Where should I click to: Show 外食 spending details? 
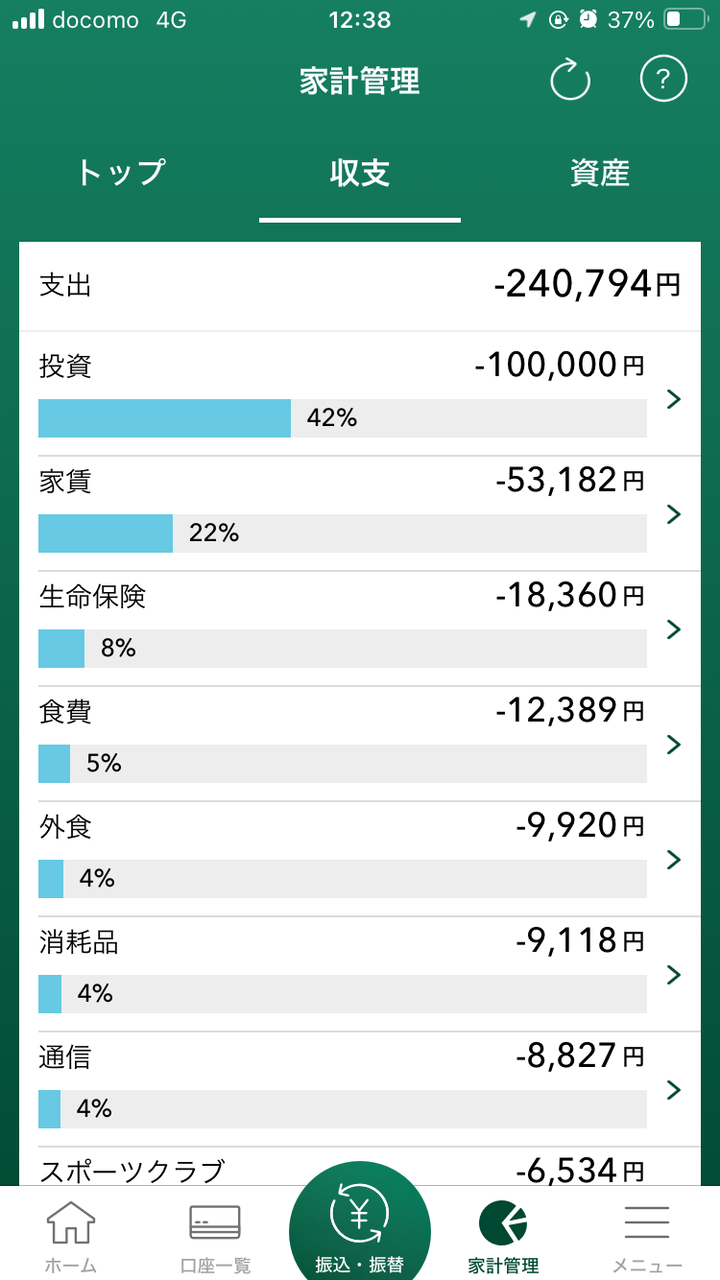pyautogui.click(x=360, y=858)
